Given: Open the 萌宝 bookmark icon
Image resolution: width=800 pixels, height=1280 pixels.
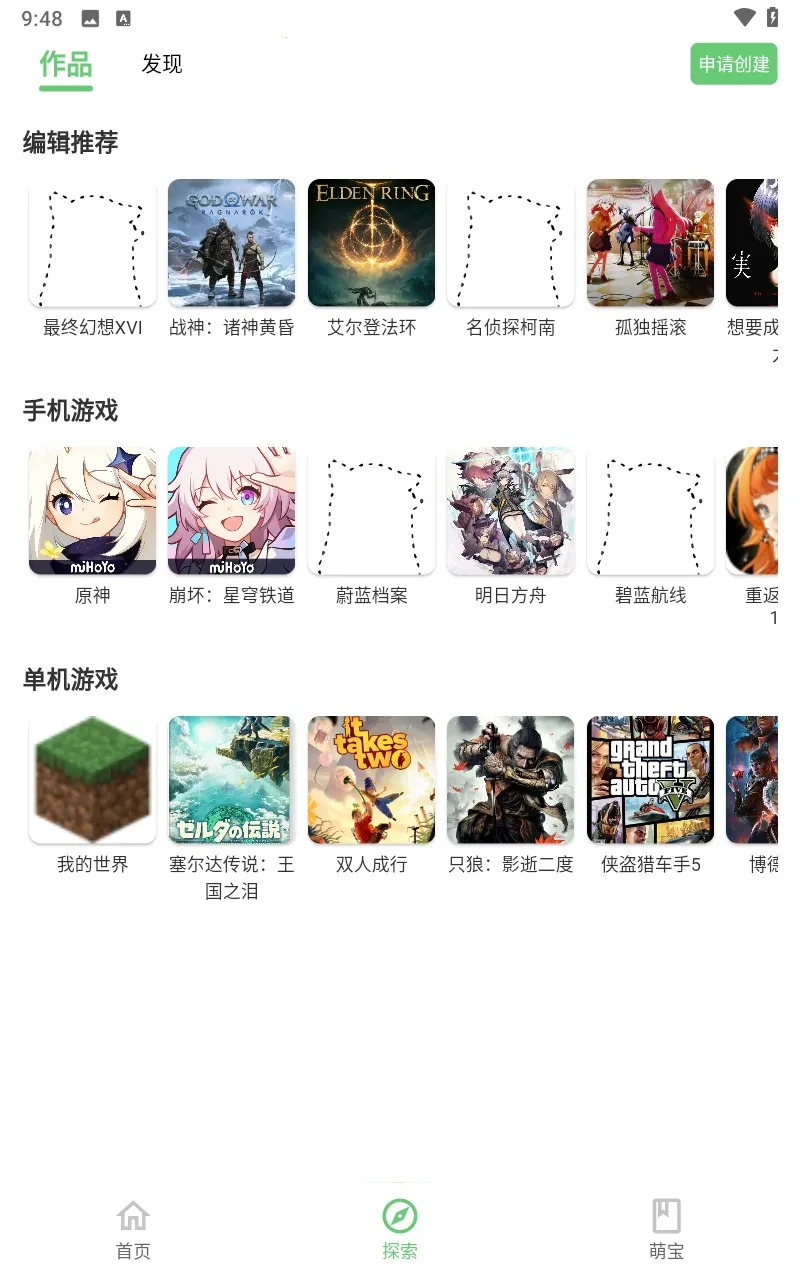Looking at the screenshot, I should click(666, 1217).
